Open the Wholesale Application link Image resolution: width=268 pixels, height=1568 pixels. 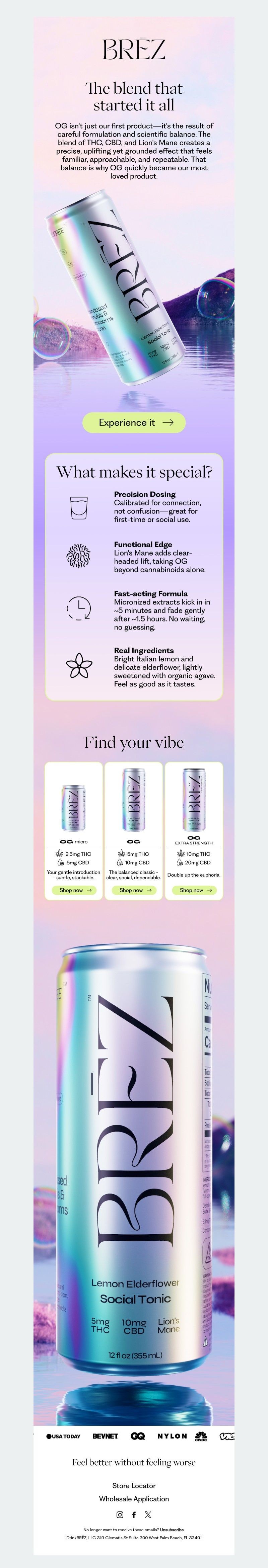pyautogui.click(x=134, y=1499)
